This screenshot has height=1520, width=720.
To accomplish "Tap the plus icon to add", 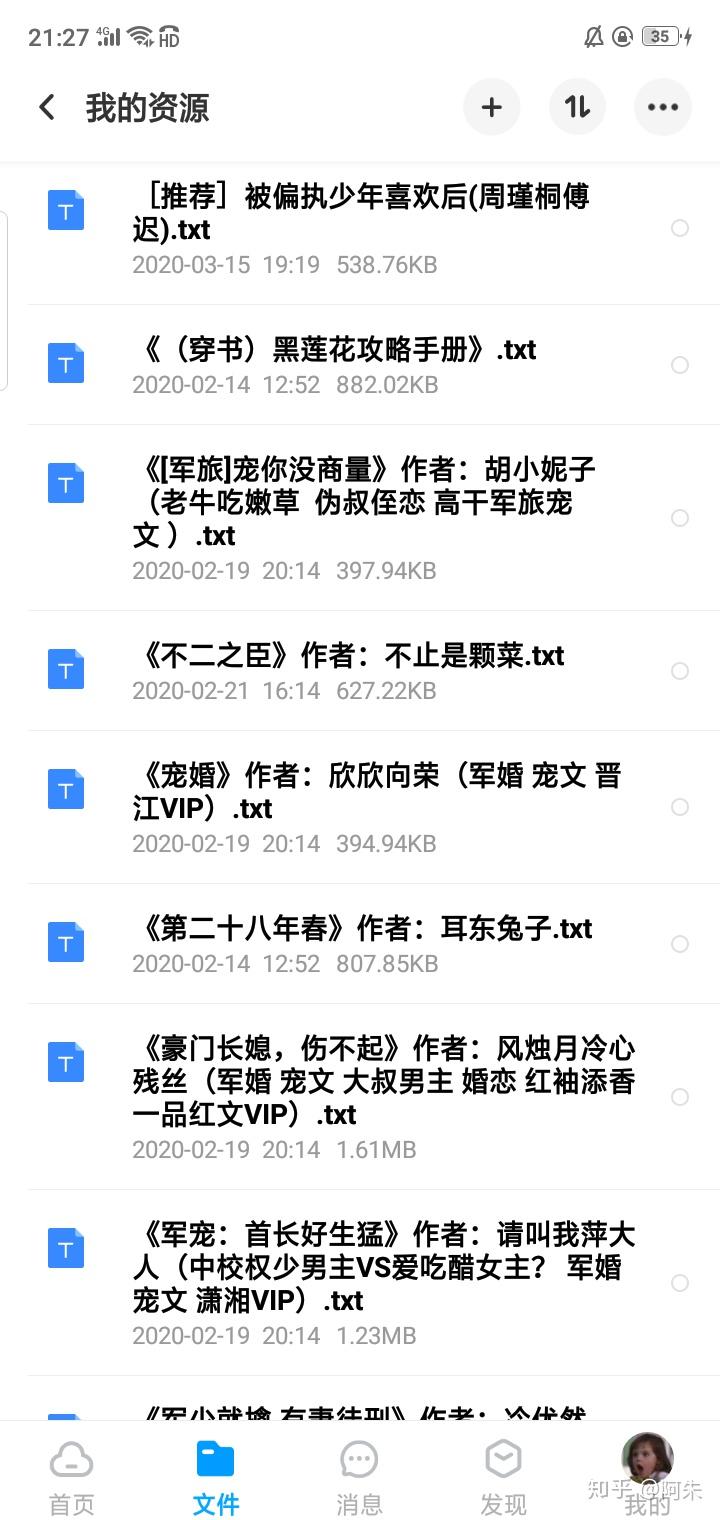I will (491, 108).
